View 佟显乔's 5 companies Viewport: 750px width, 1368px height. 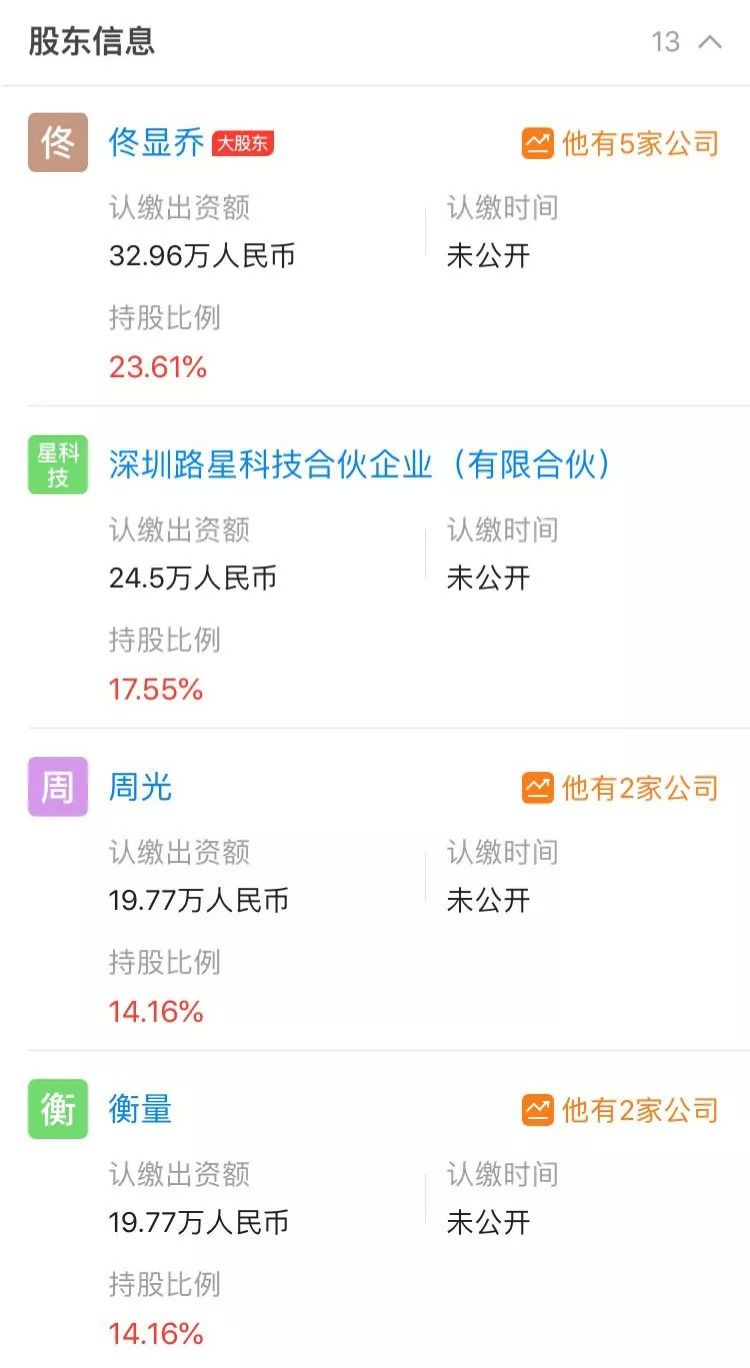pos(620,144)
